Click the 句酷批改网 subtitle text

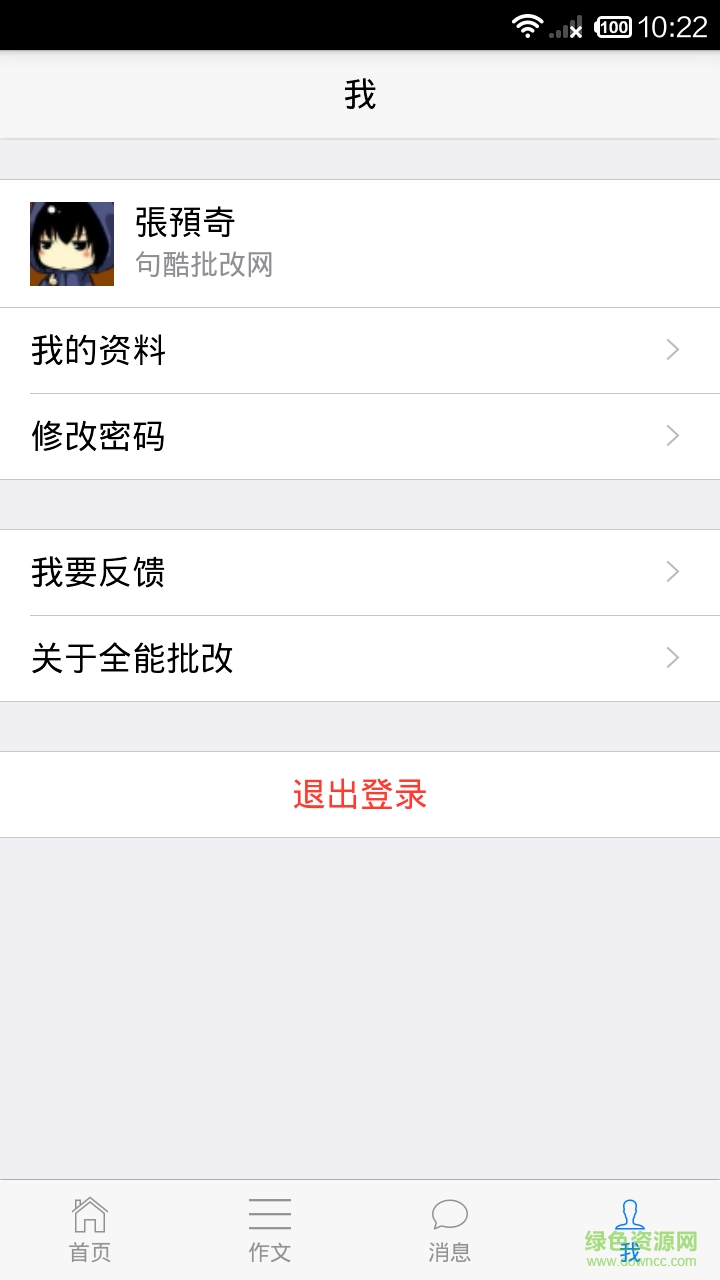coord(207,265)
